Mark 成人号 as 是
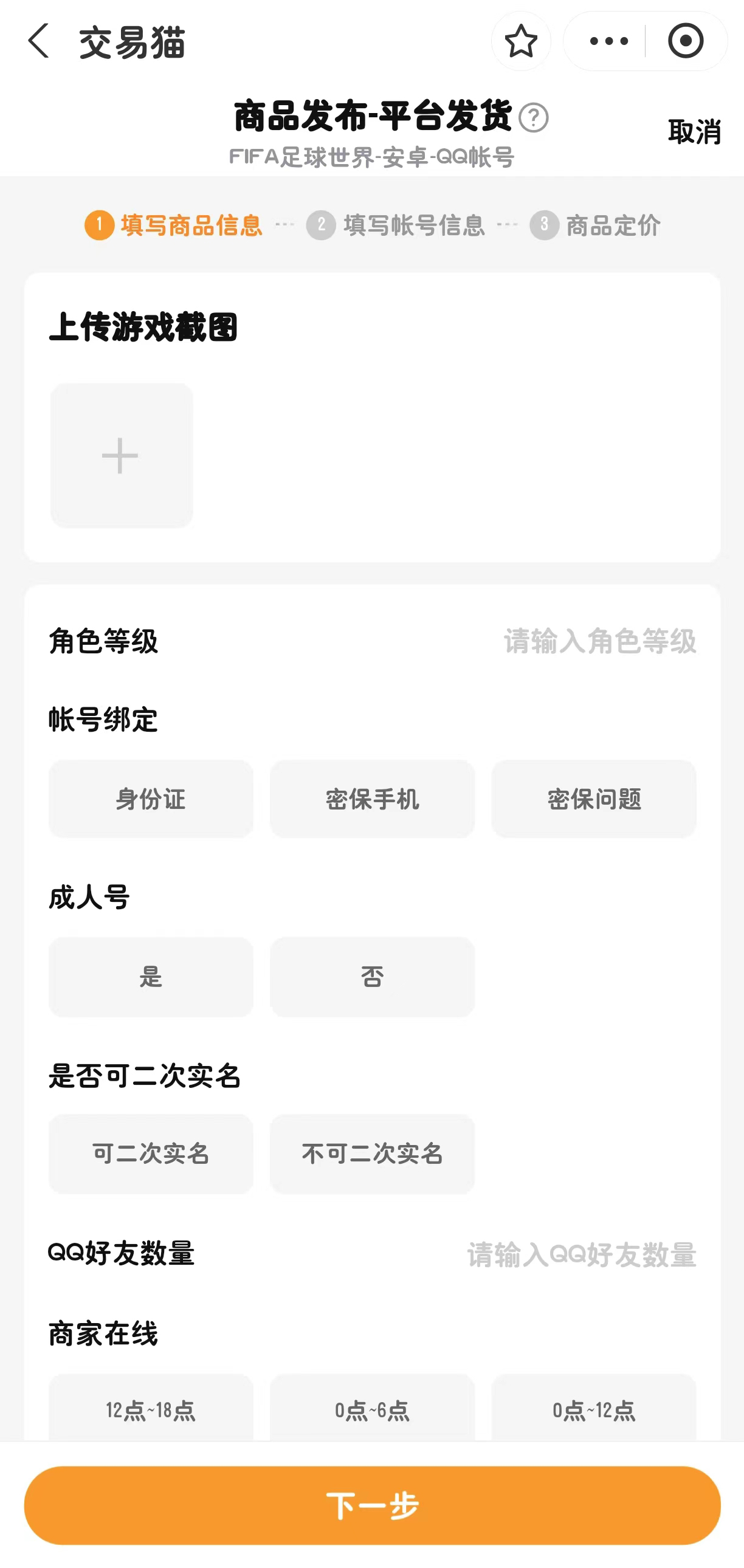The height and width of the screenshot is (1568, 744). pos(150,976)
